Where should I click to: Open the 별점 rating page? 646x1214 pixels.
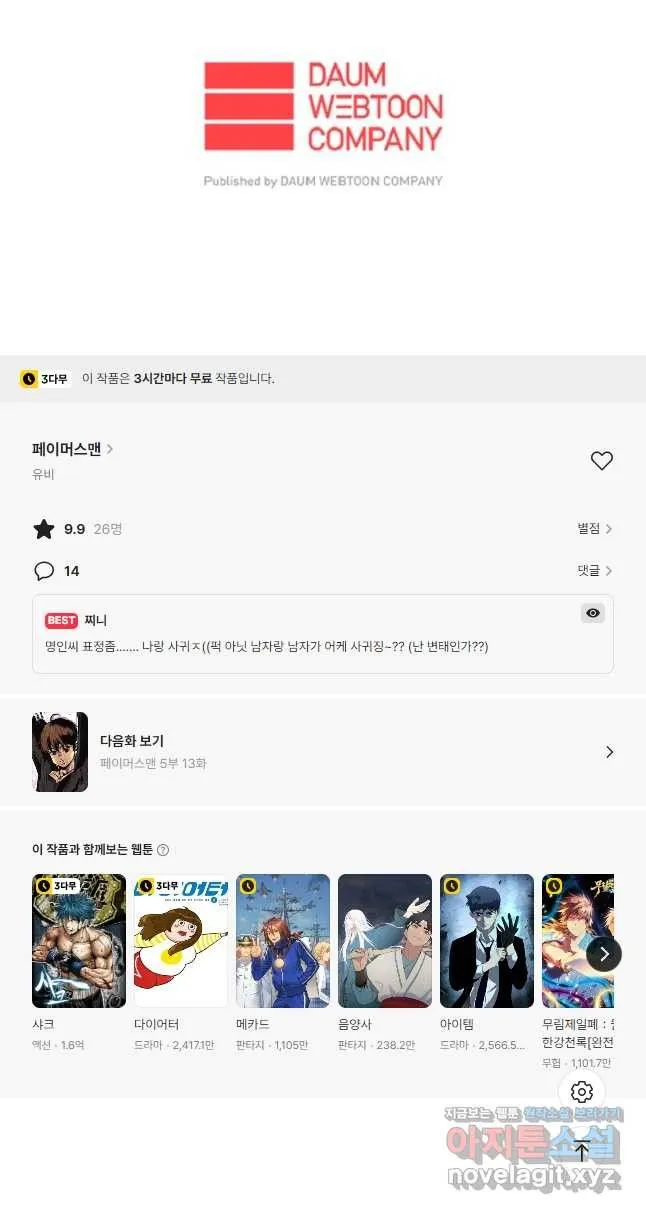coord(595,528)
